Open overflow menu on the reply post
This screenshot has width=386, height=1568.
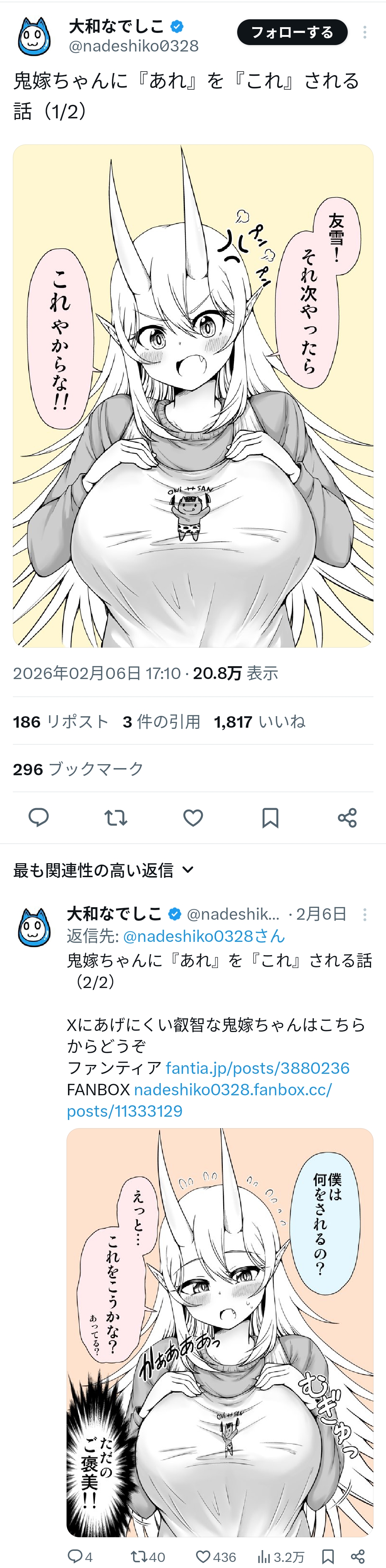tap(365, 914)
